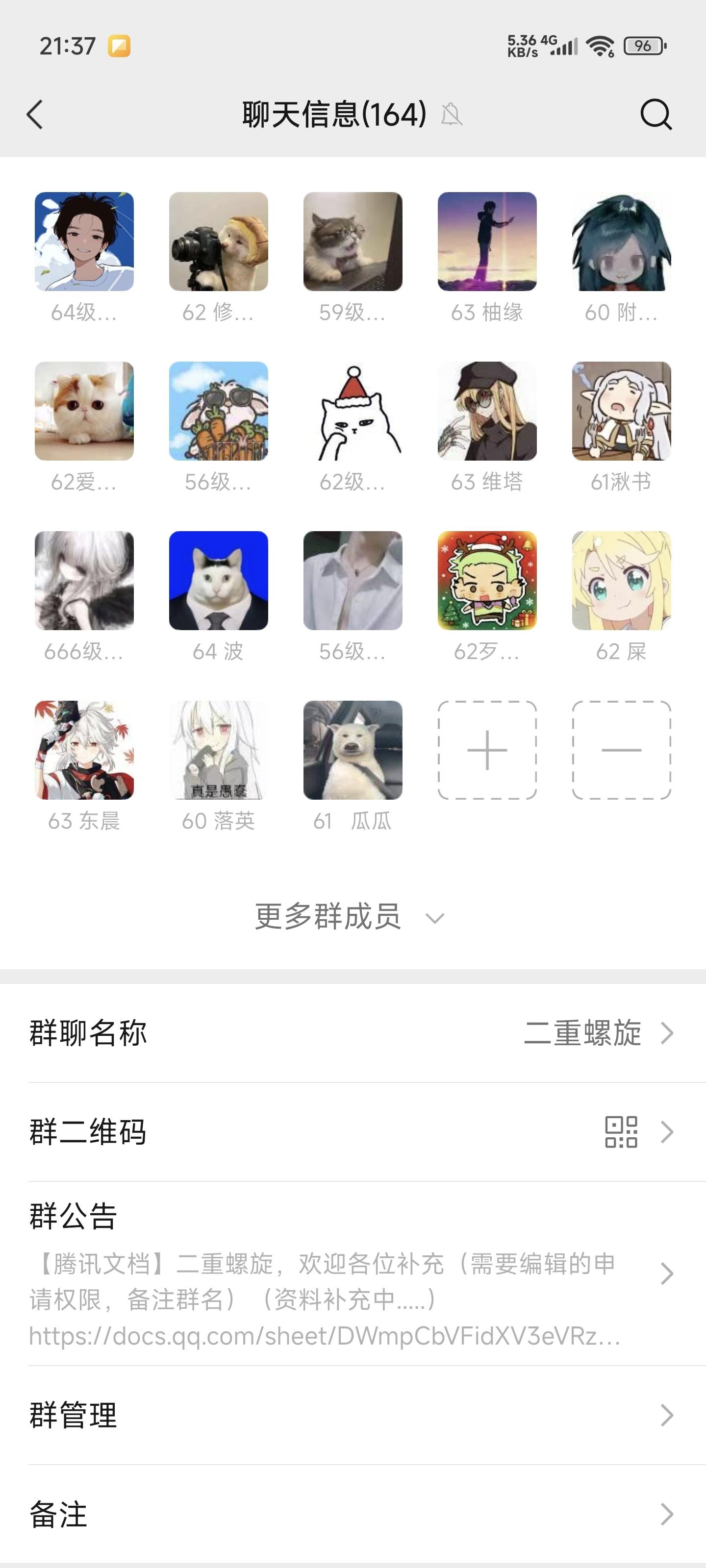Tap member 61湫书's avatar
706x1568 pixels.
click(x=621, y=411)
